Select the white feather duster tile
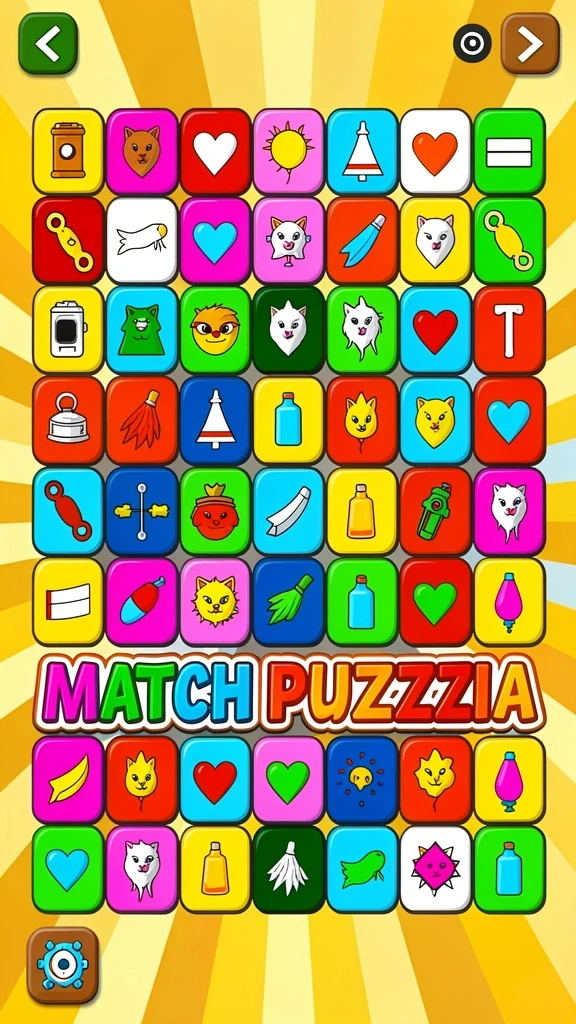 point(289,869)
